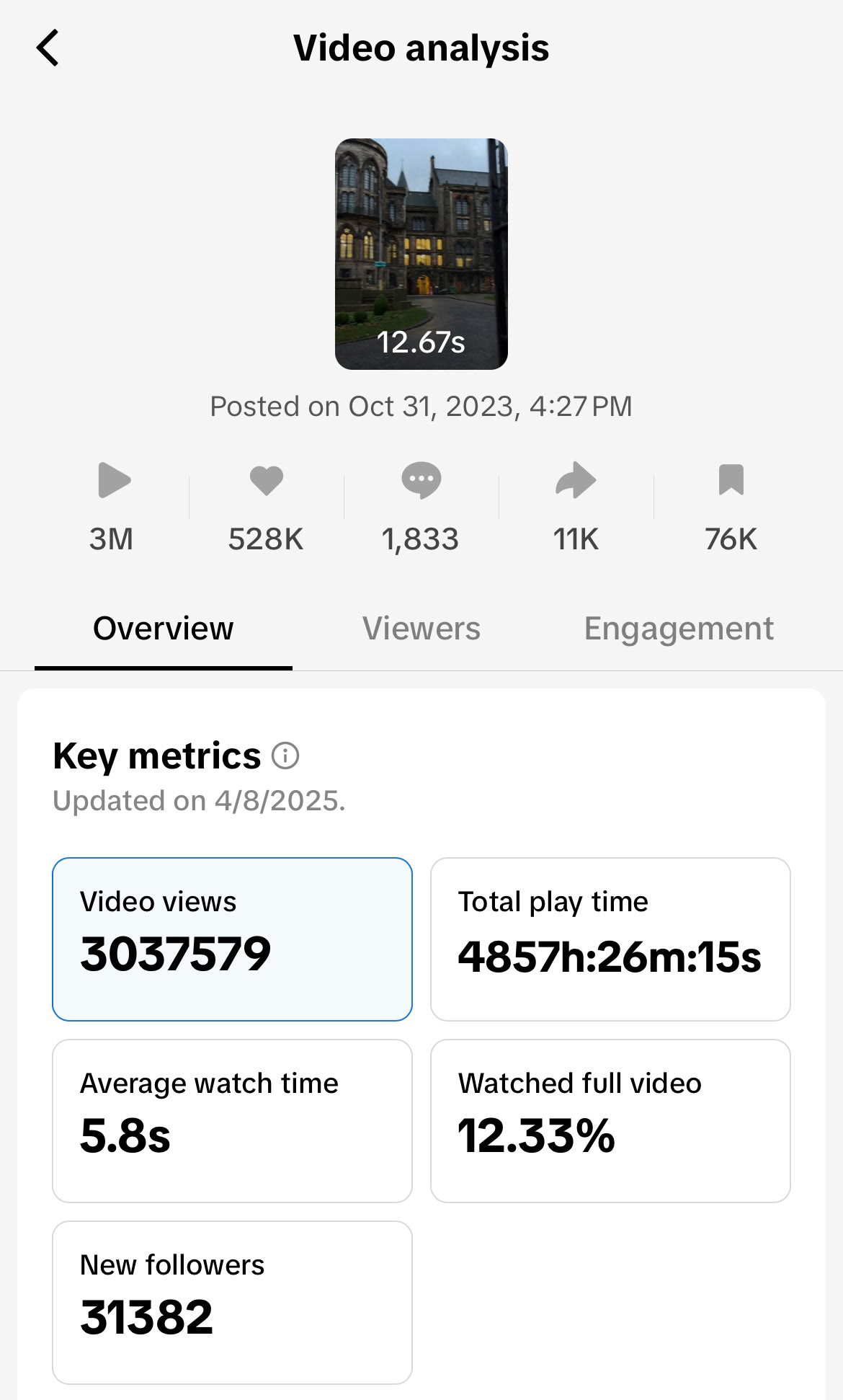This screenshot has height=1400, width=843.
Task: Select the Video views metric card
Action: coord(232,939)
